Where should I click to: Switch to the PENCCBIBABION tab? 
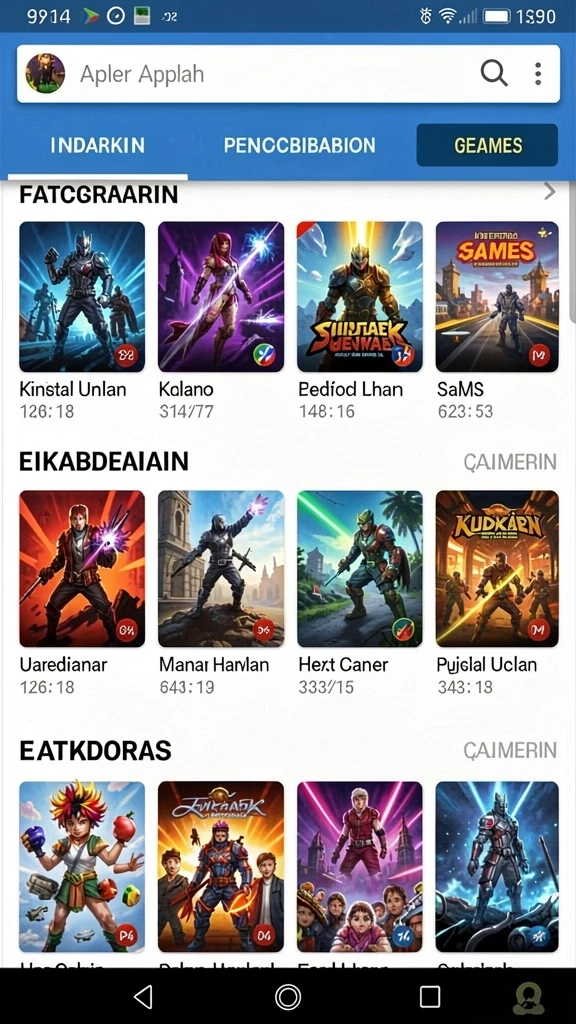point(300,145)
